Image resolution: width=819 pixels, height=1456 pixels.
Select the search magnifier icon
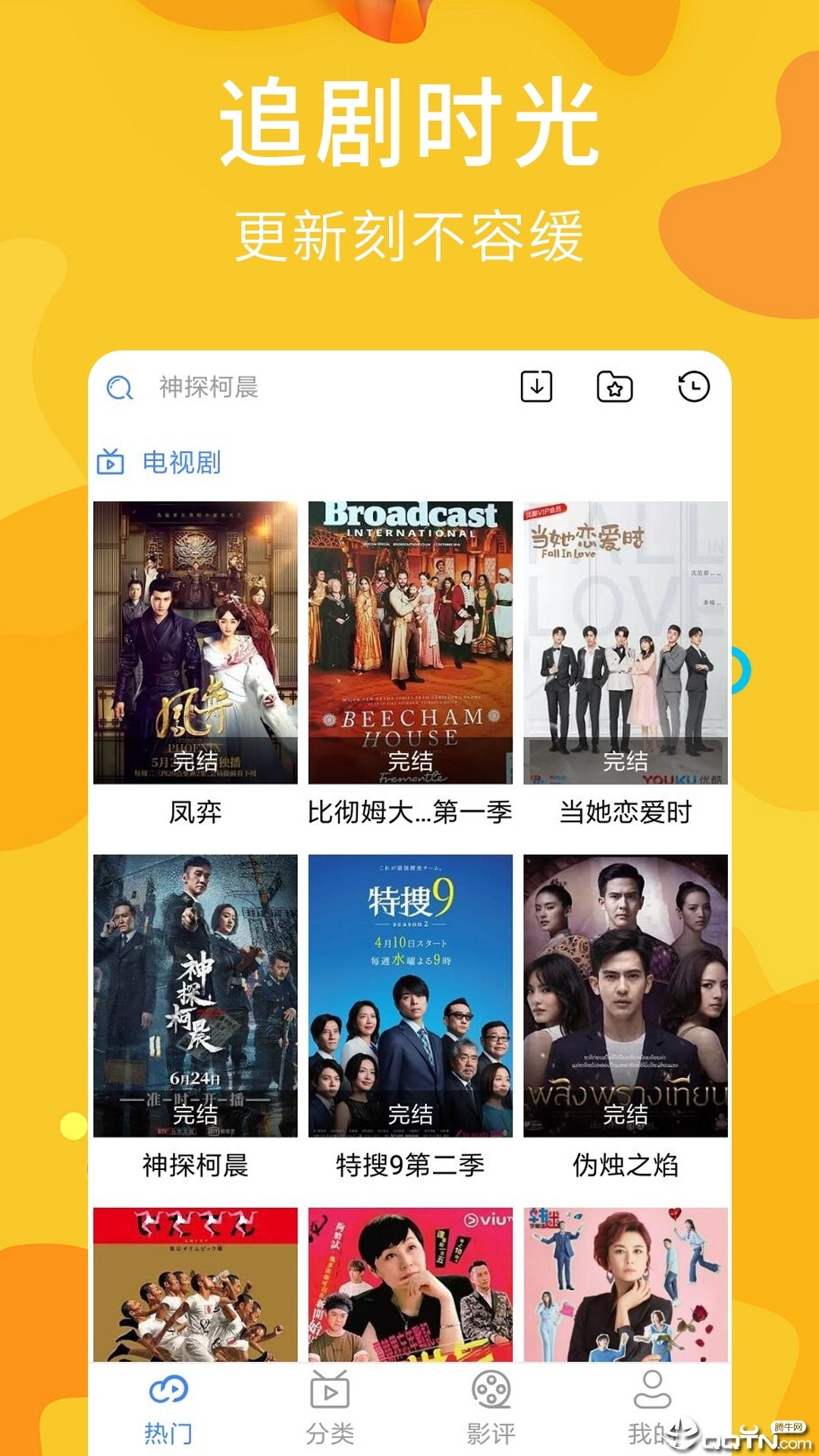[x=116, y=387]
